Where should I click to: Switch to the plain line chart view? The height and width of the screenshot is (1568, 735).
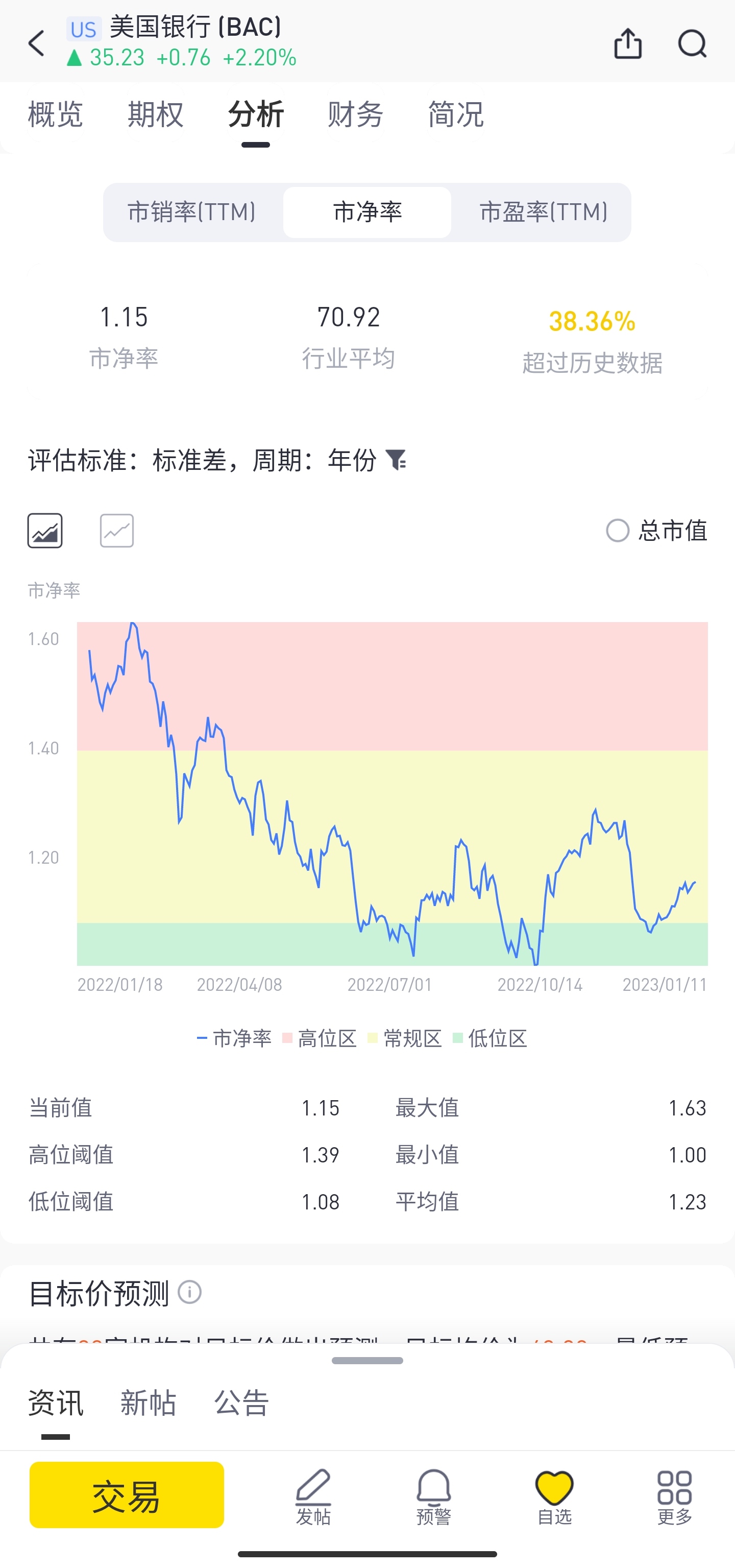click(117, 531)
